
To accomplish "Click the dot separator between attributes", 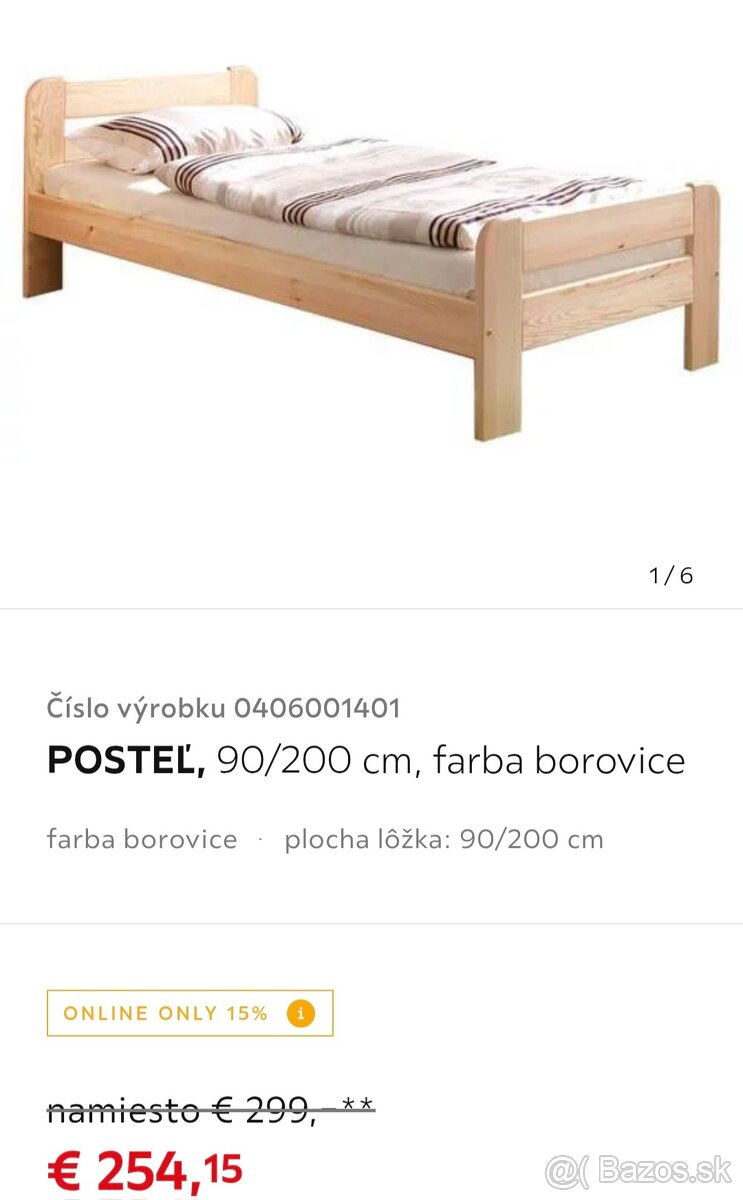I will coord(259,840).
